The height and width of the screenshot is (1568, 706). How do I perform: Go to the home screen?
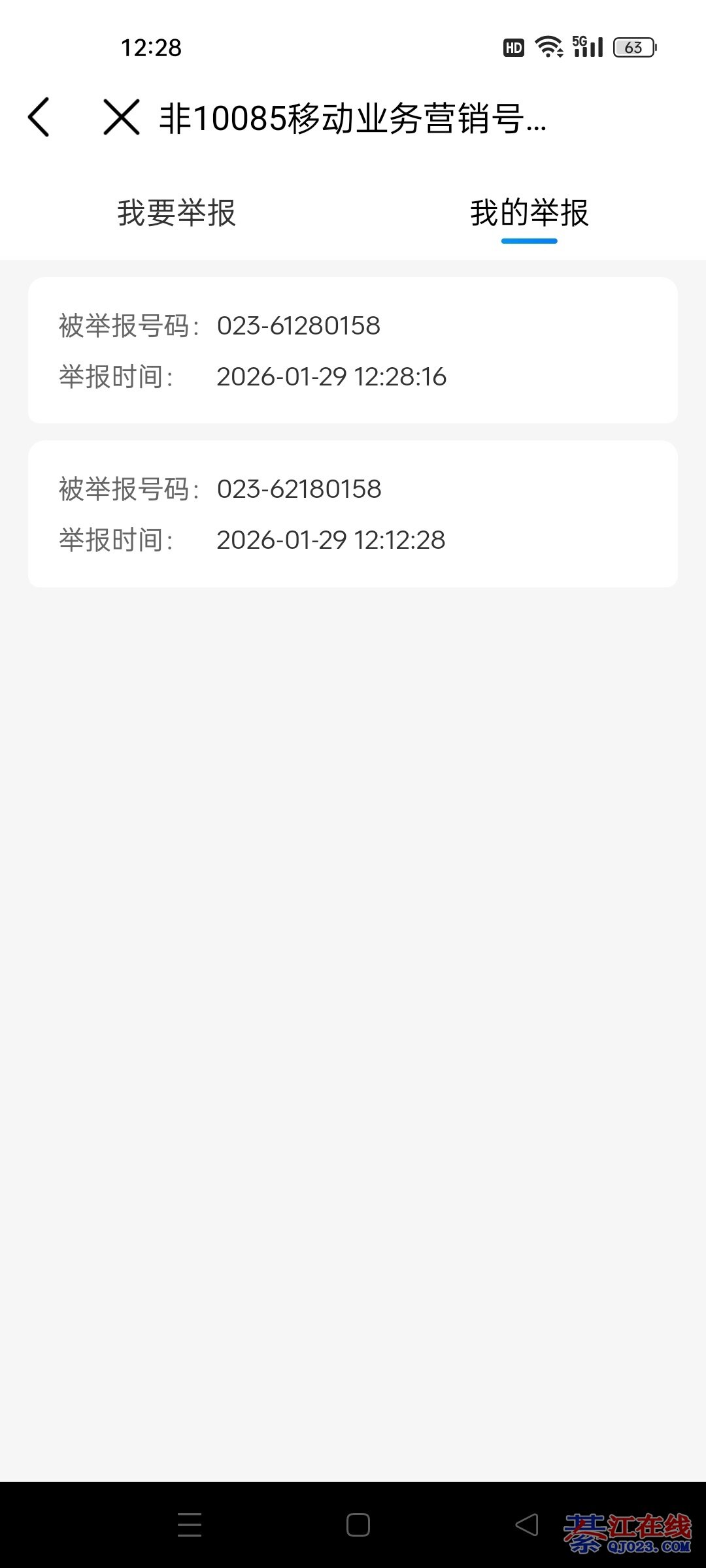pos(358,1524)
